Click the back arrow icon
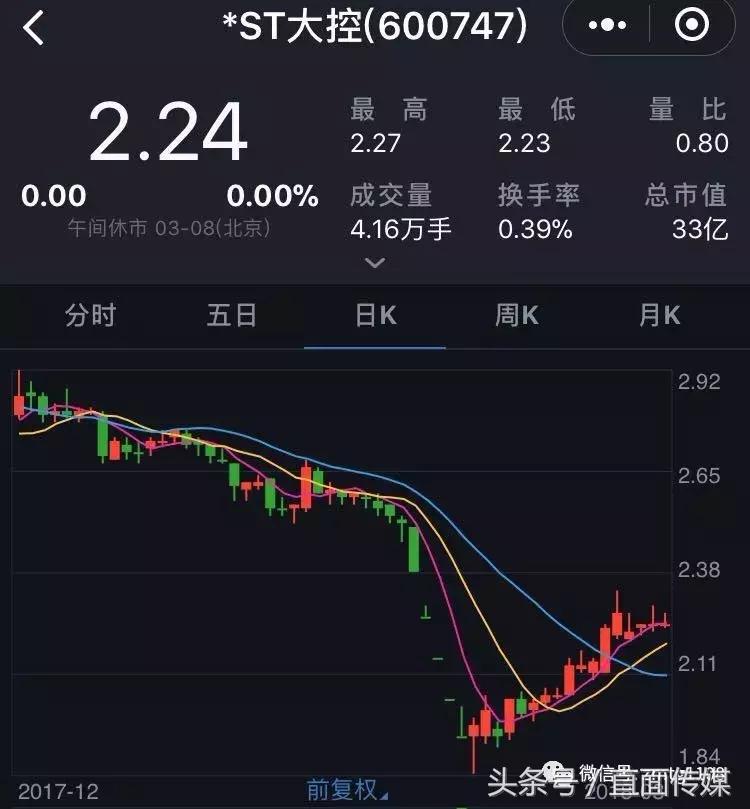The width and height of the screenshot is (750, 809). tap(32, 26)
